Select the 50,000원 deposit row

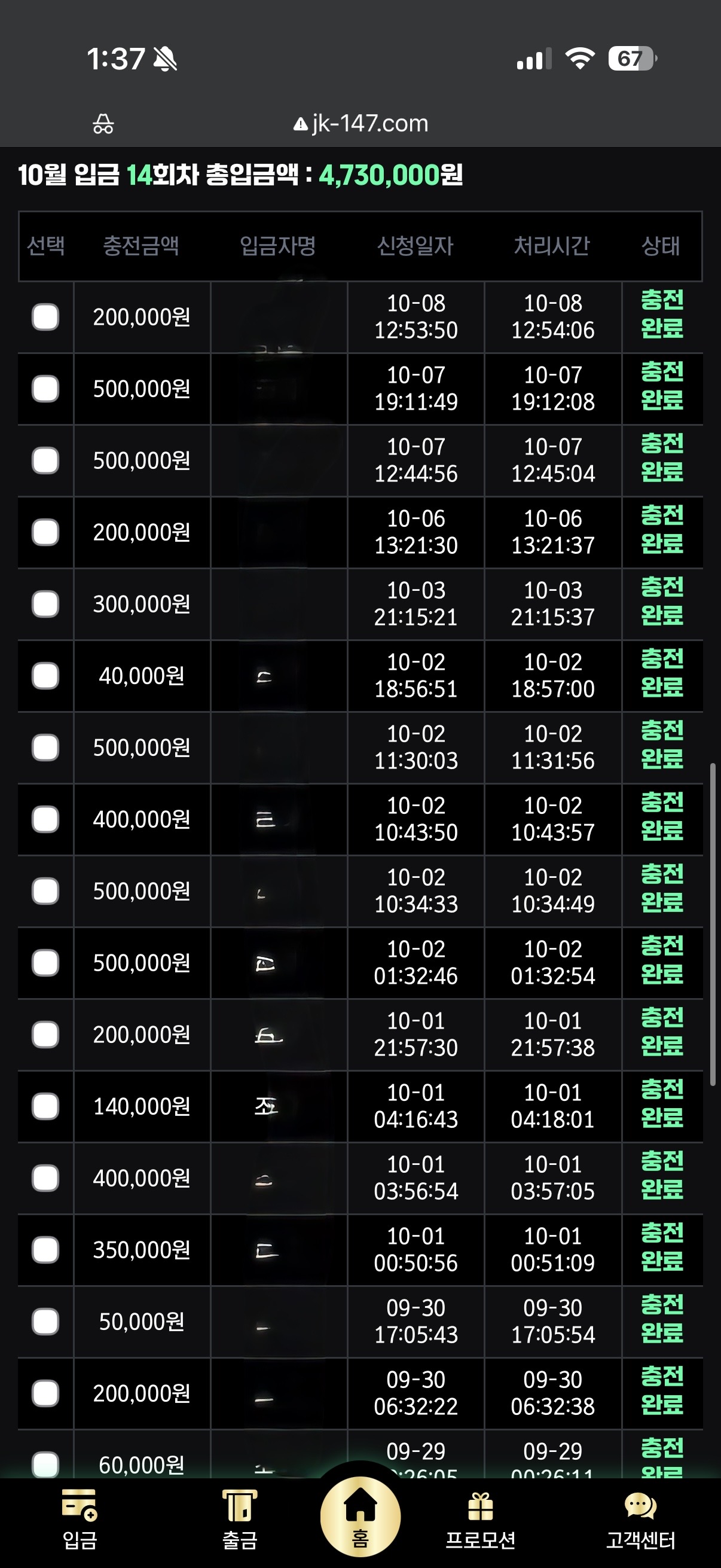(45, 1322)
